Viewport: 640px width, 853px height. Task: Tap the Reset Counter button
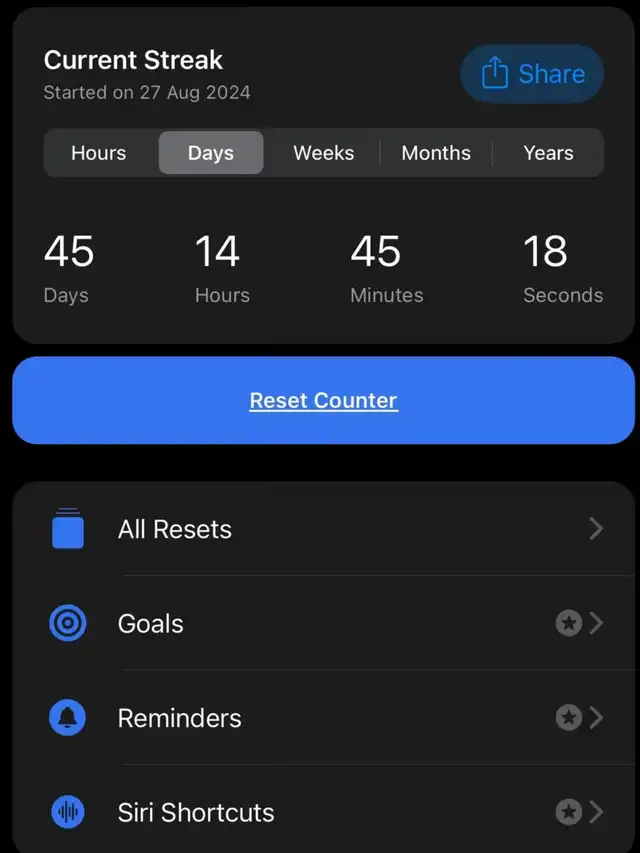(x=323, y=401)
